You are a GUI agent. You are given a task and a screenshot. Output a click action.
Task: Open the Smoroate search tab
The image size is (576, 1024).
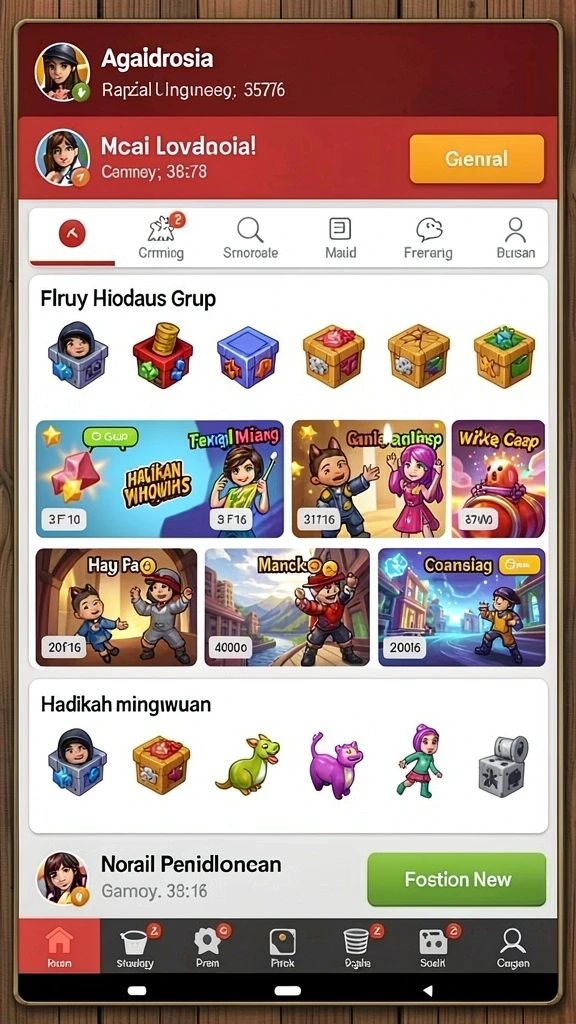coord(250,237)
